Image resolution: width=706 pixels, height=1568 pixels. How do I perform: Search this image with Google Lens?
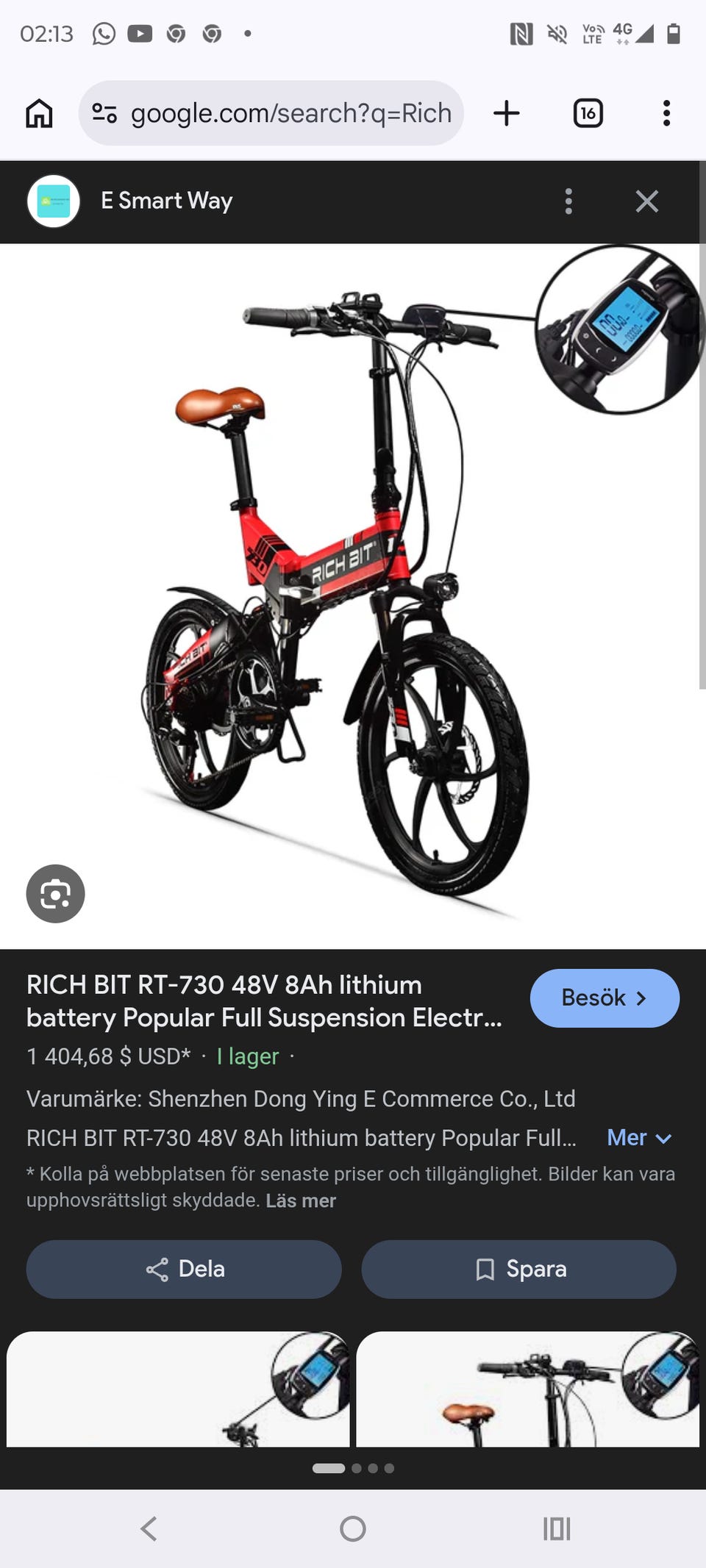coord(55,894)
